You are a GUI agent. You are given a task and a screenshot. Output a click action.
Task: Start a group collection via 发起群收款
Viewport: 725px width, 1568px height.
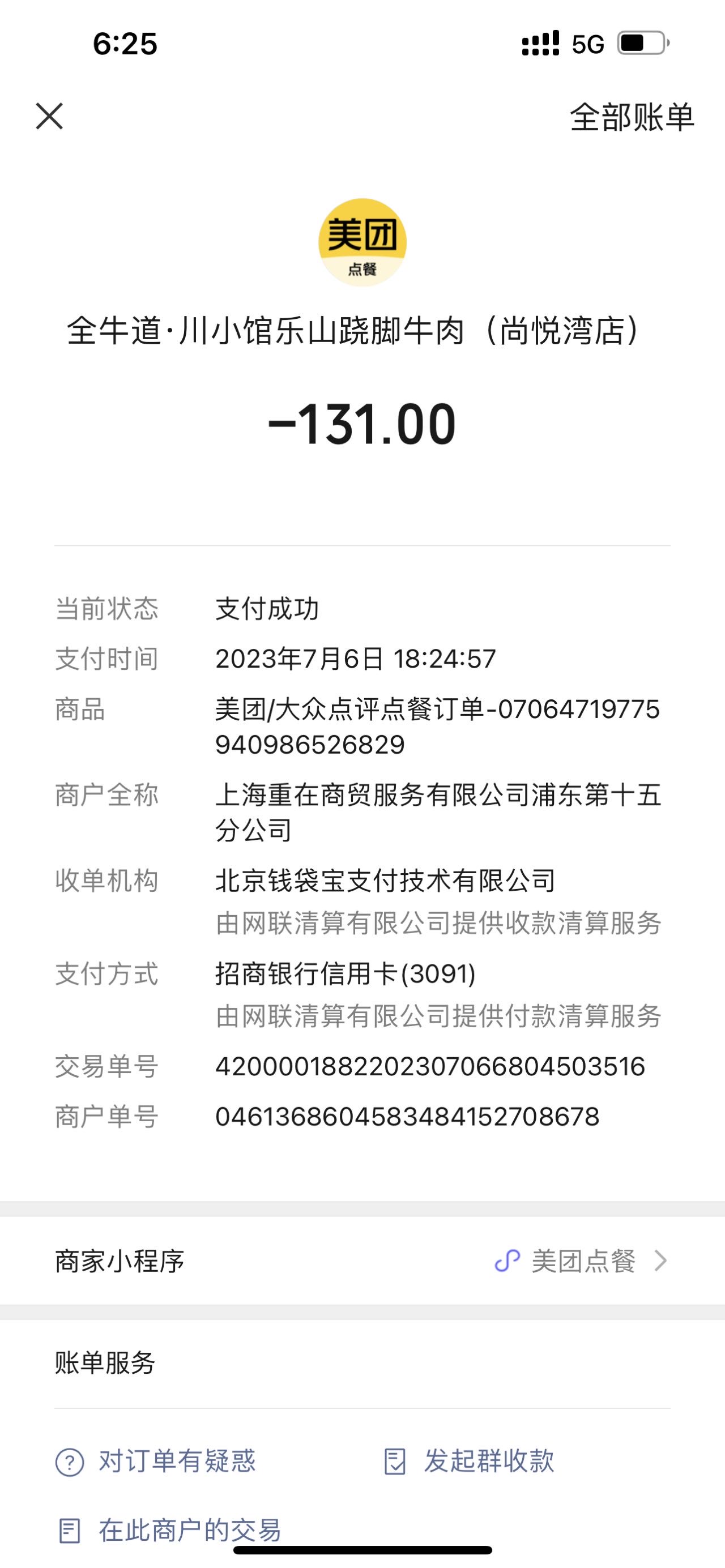point(469,1461)
